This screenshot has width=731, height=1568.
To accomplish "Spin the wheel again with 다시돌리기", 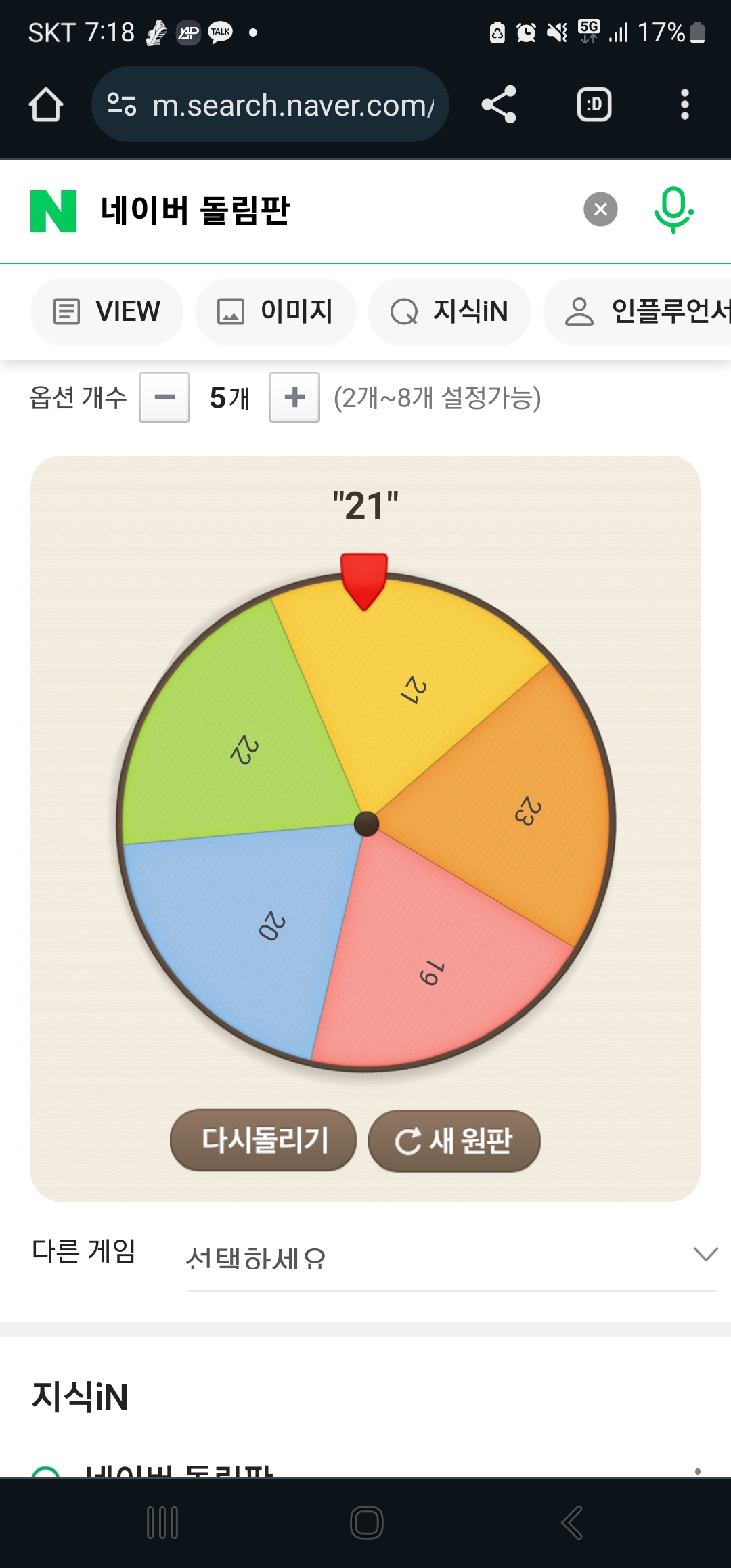I will point(263,1140).
